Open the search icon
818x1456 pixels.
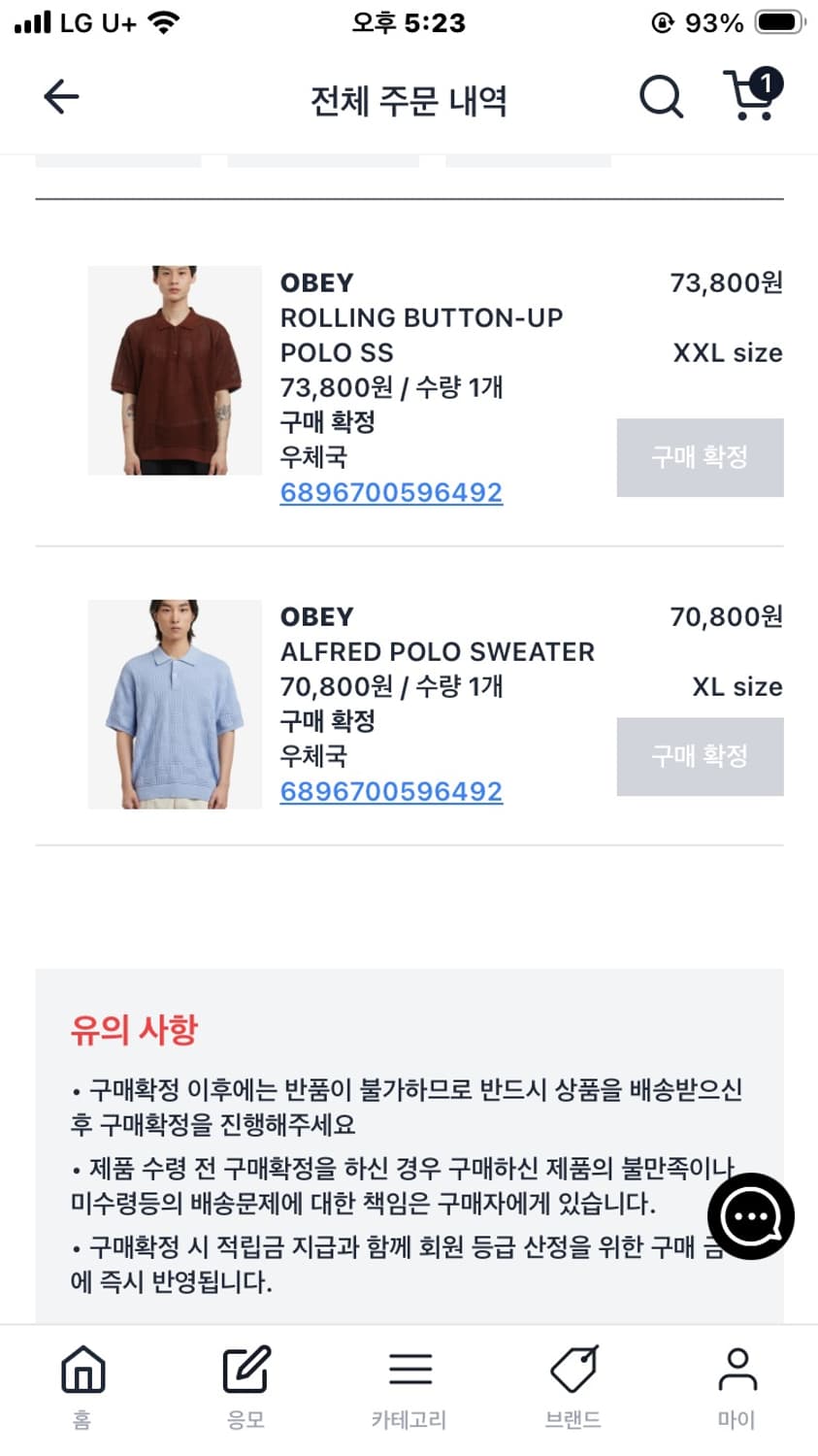click(x=660, y=96)
